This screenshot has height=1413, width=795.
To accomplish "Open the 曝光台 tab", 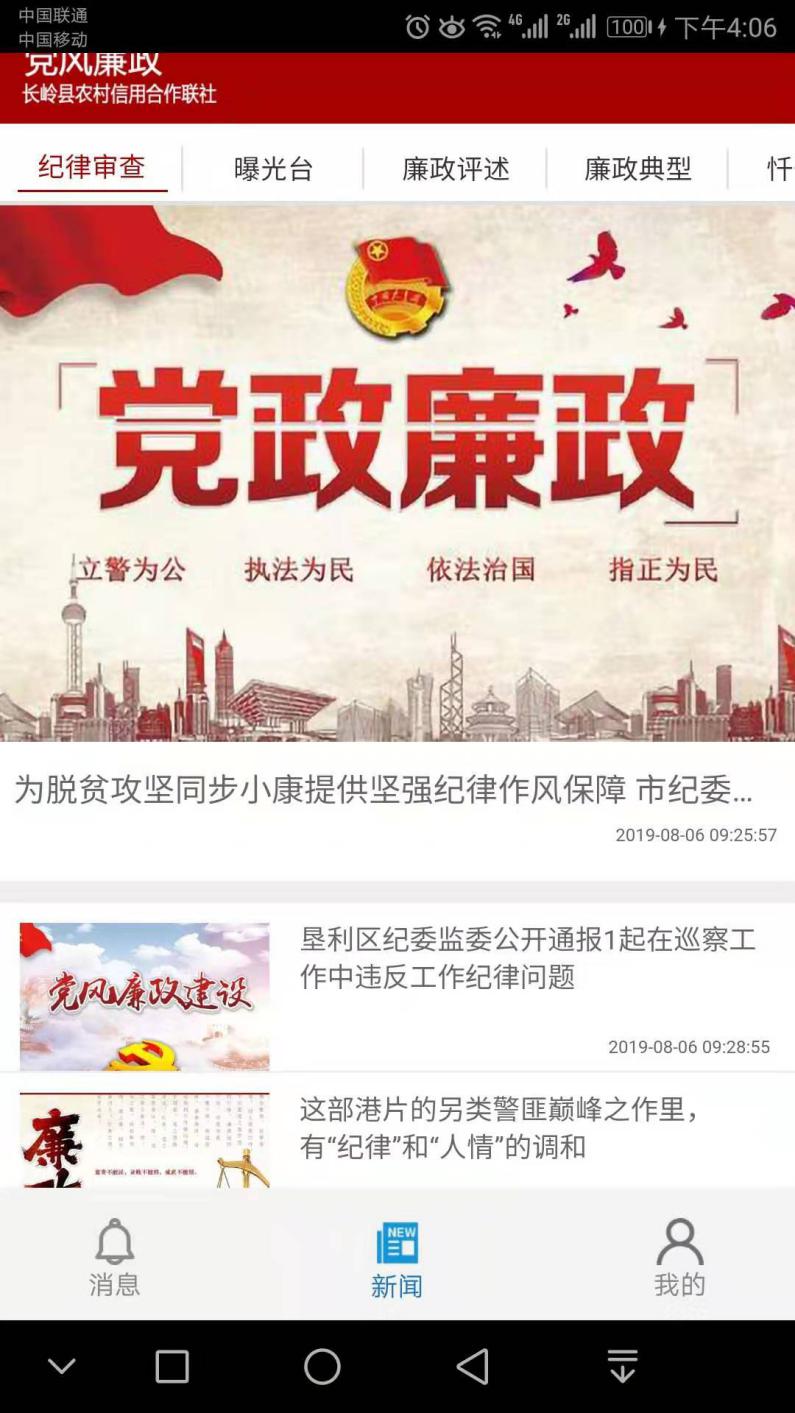I will (273, 169).
